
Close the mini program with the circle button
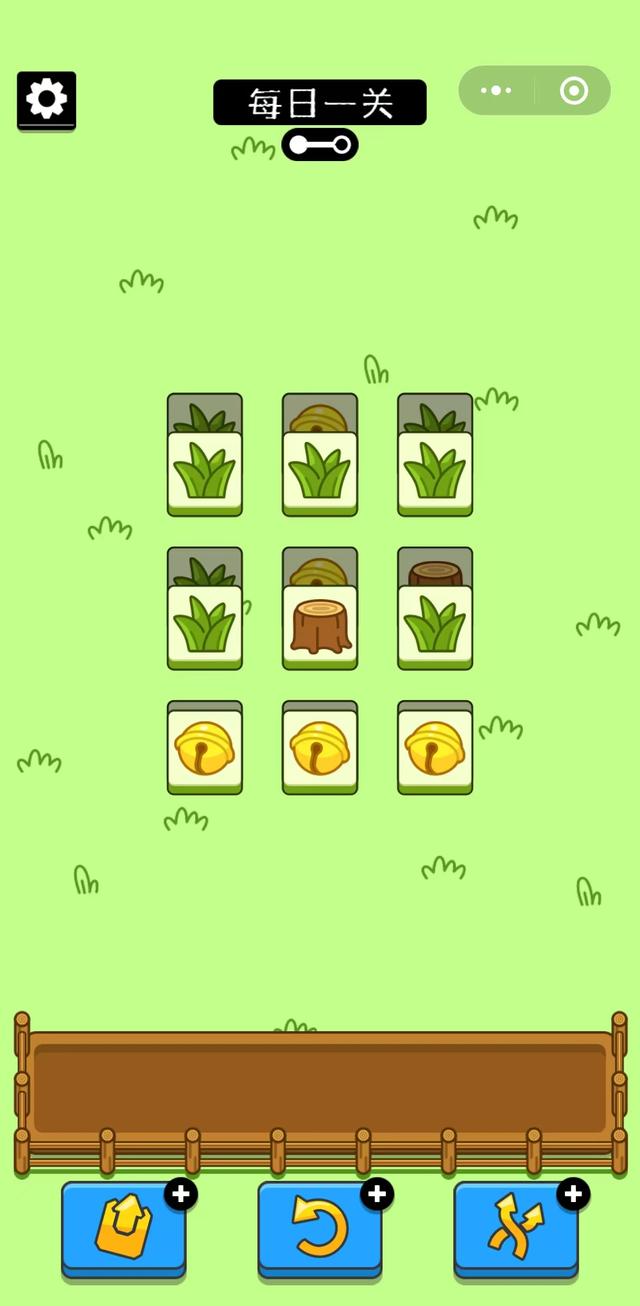coord(574,91)
